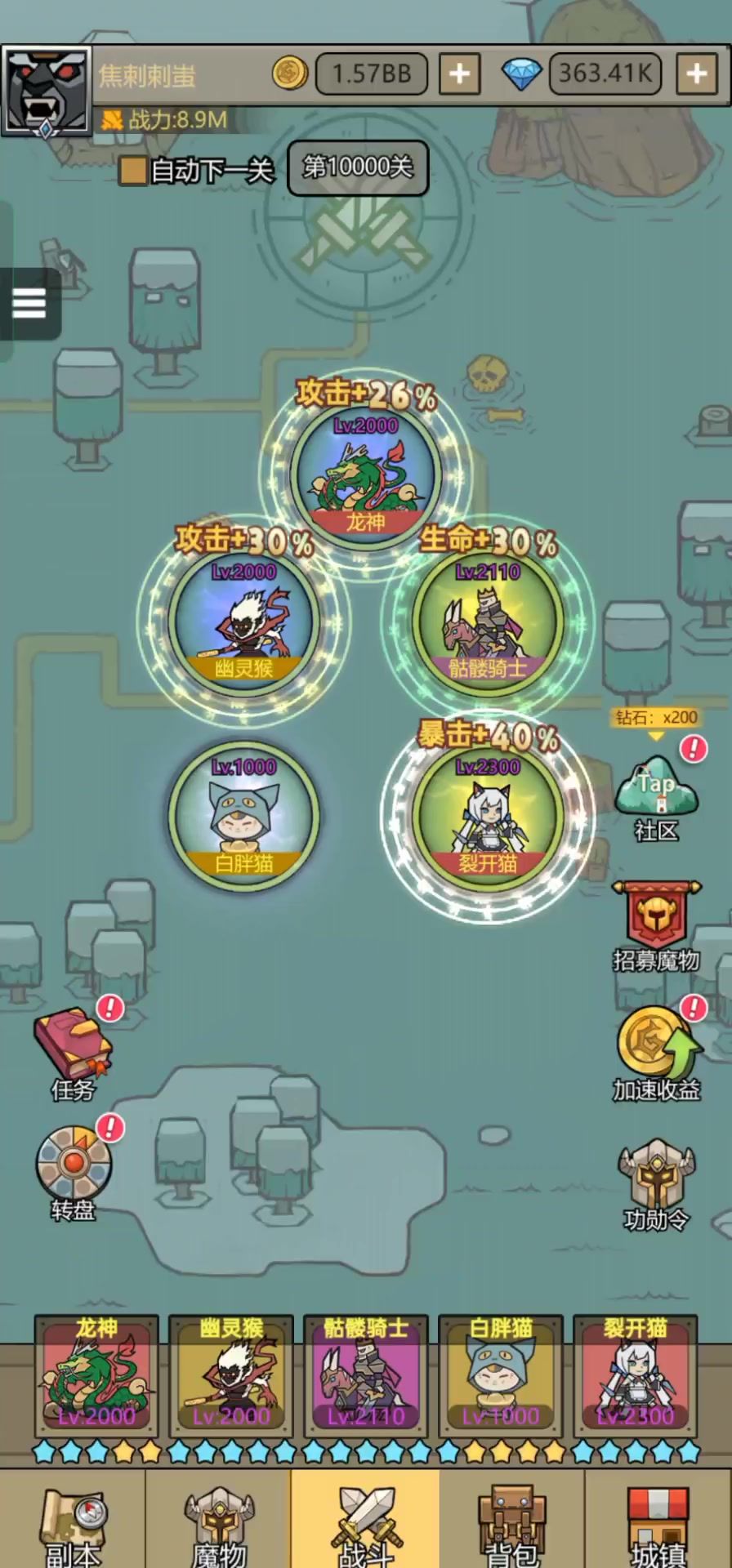Select the 裂开猫 monster circle

point(487,815)
